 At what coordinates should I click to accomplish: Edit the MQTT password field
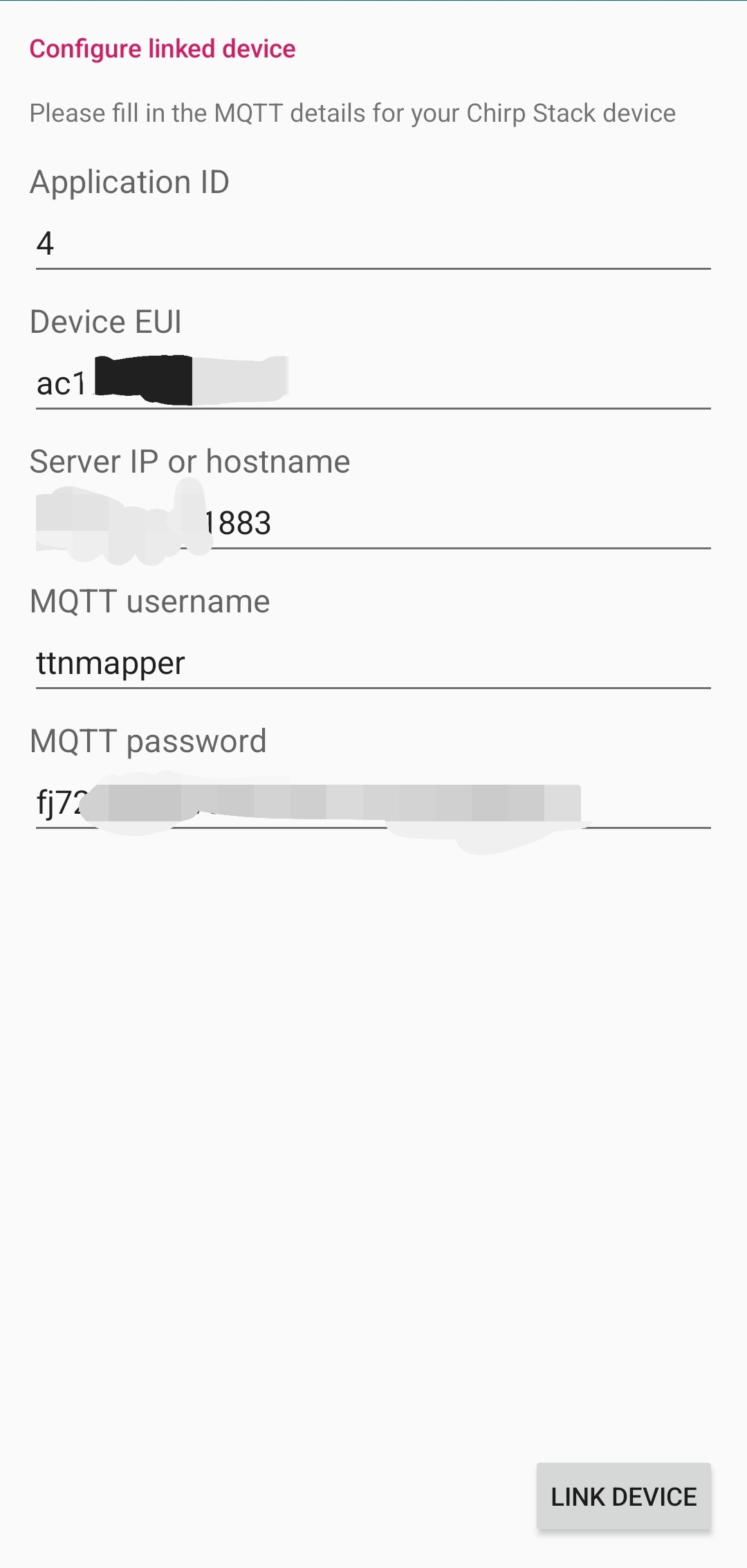point(373,803)
